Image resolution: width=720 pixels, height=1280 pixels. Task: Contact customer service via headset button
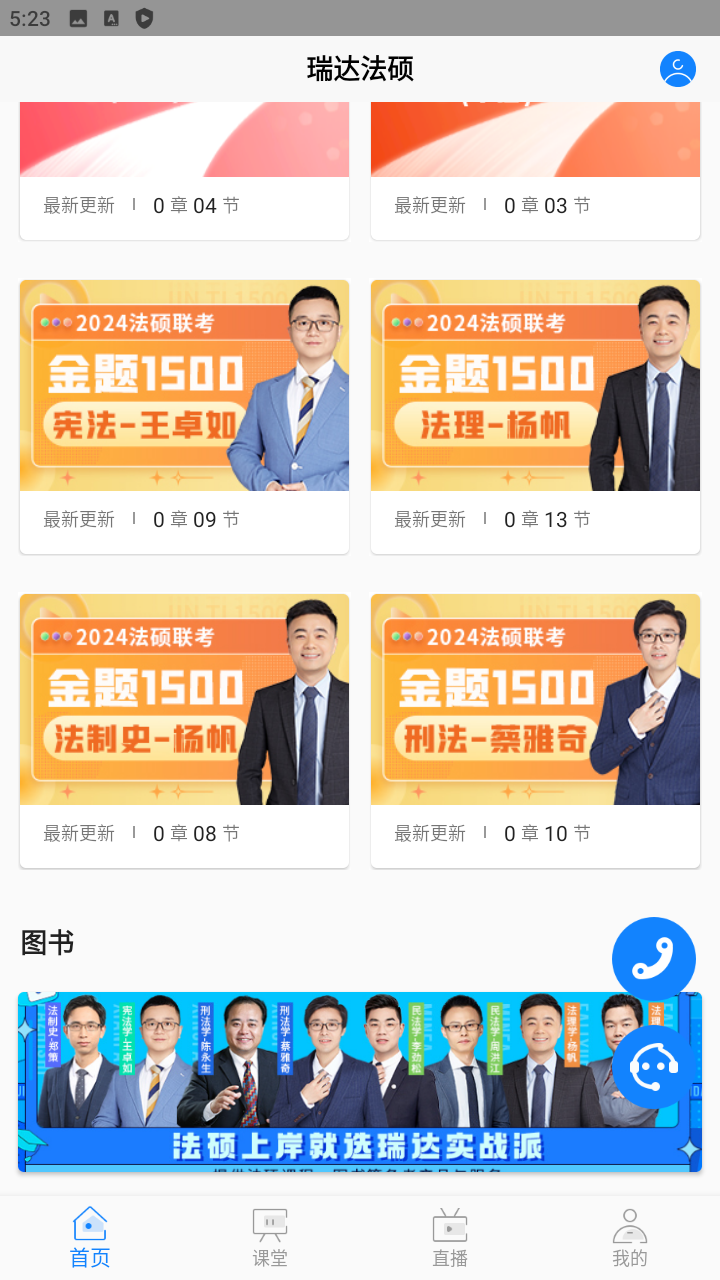[x=654, y=1067]
